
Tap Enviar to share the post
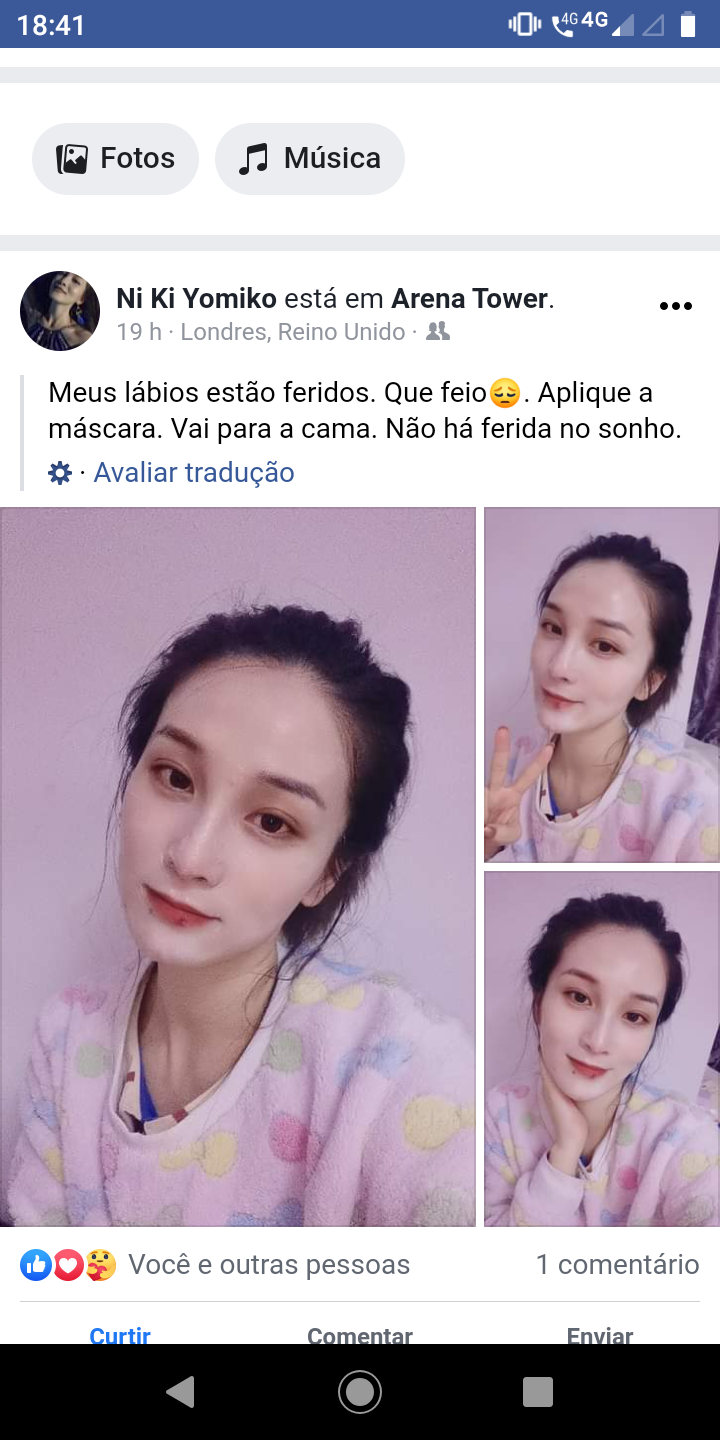click(x=600, y=1333)
